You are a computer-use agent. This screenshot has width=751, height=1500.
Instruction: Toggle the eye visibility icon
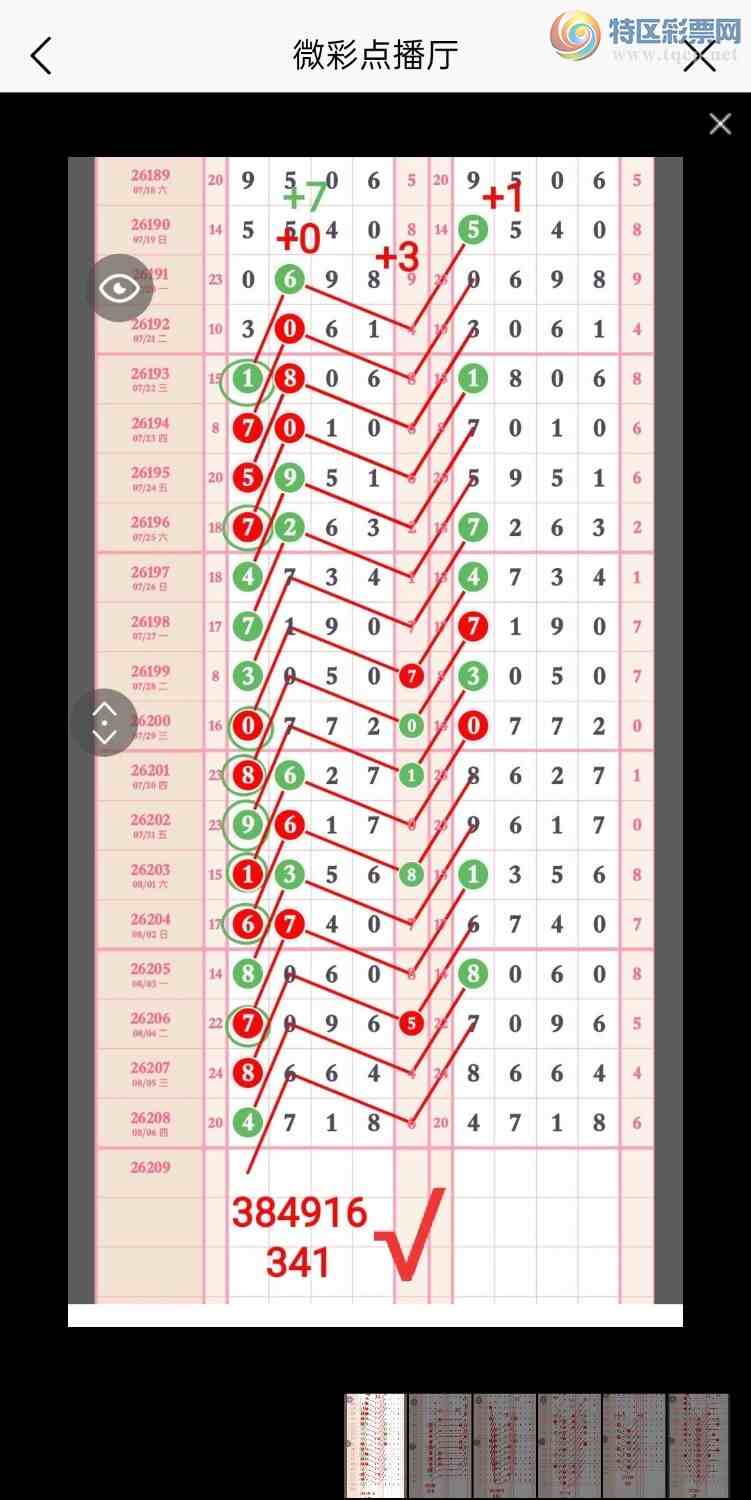(x=119, y=289)
